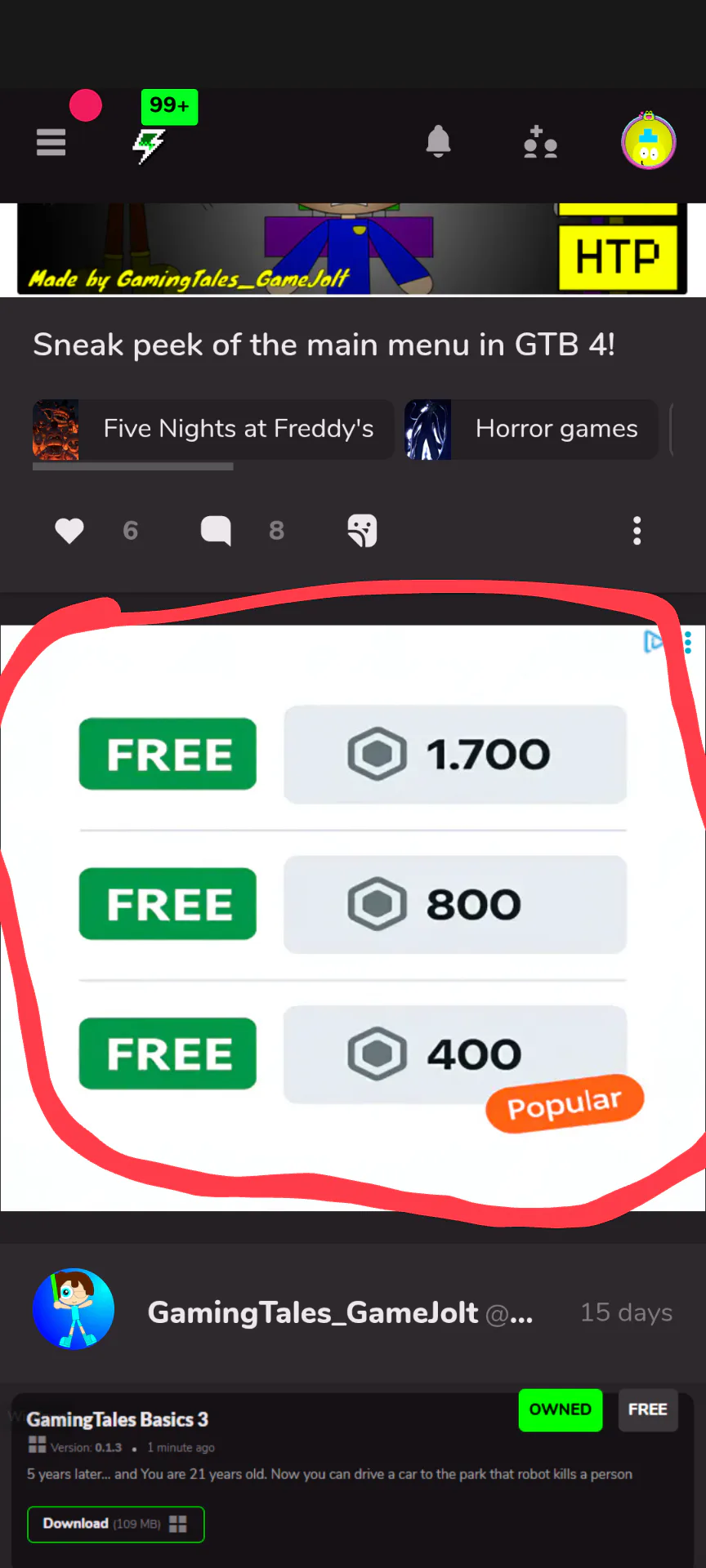This screenshot has width=706, height=1568.
Task: View the post image with HTP button
Action: 351,248
